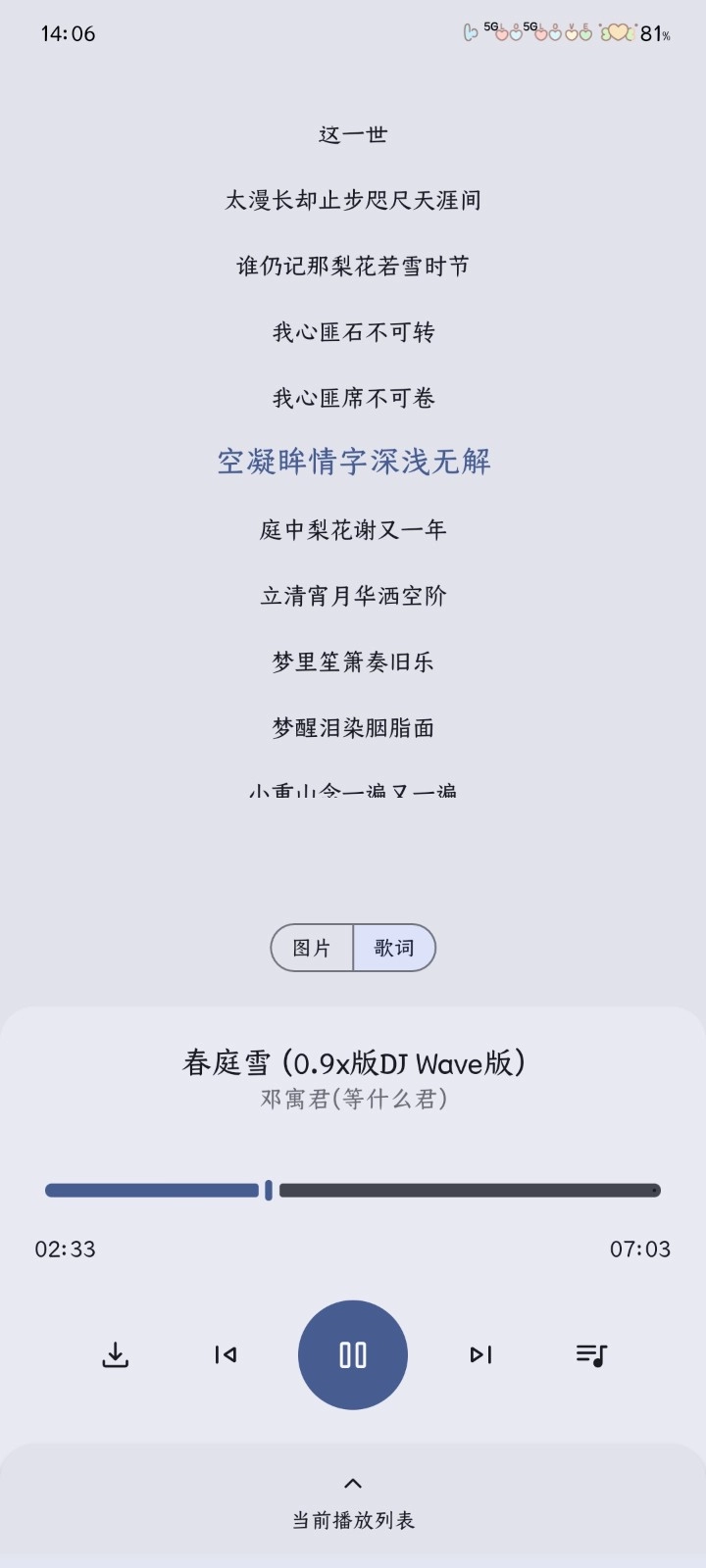Image resolution: width=706 pixels, height=1568 pixels.
Task: Tap the battery indicator in status bar
Action: point(653,33)
